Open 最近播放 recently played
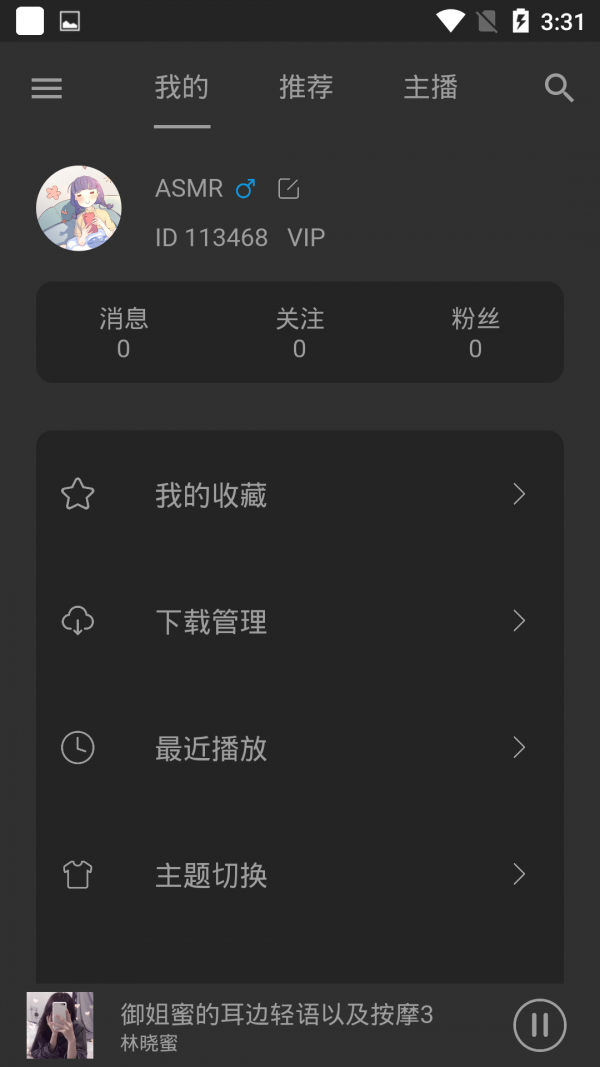Screen dimensions: 600x1067 299,748
